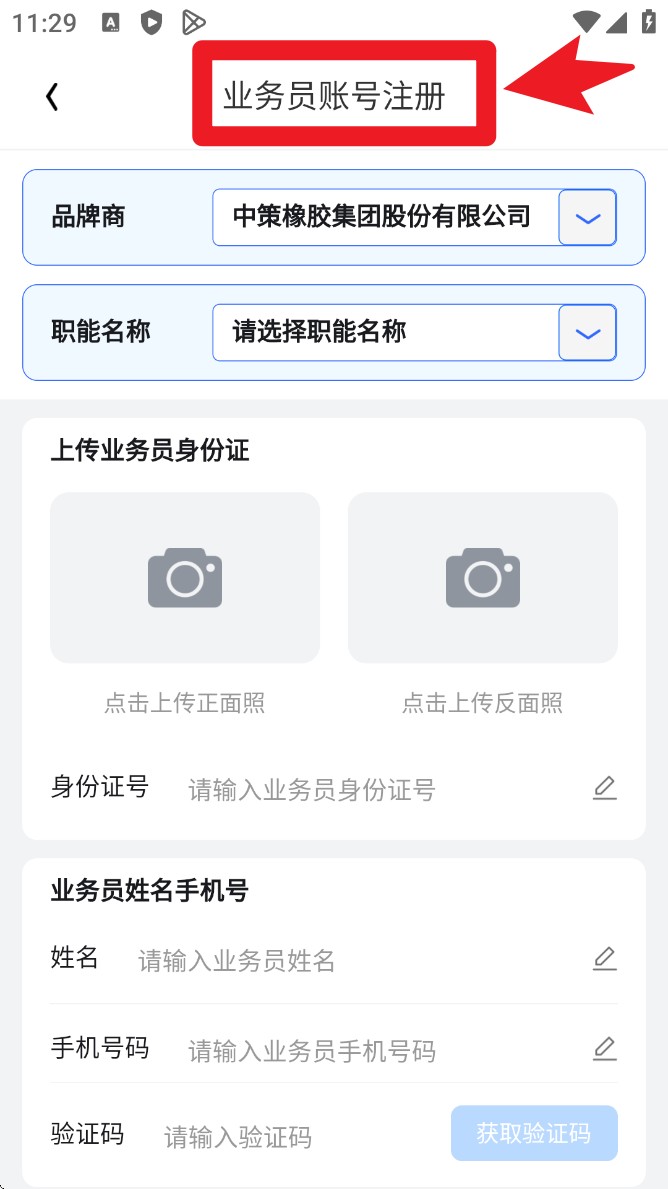Viewport: 668px width, 1189px height.
Task: Select the 手机号码 input field
Action: 380,1051
